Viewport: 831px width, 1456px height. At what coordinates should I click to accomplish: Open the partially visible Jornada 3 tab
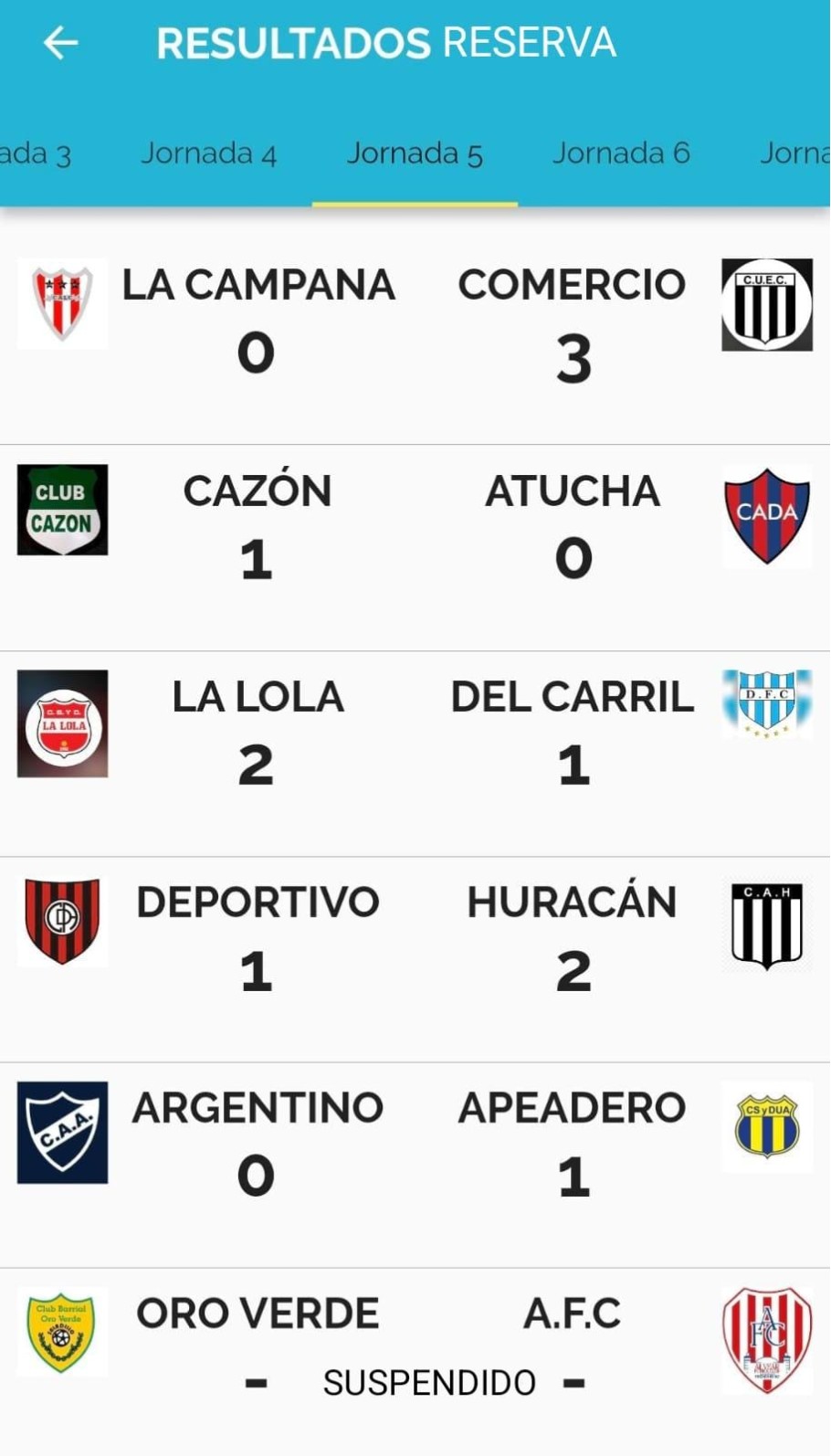37,153
